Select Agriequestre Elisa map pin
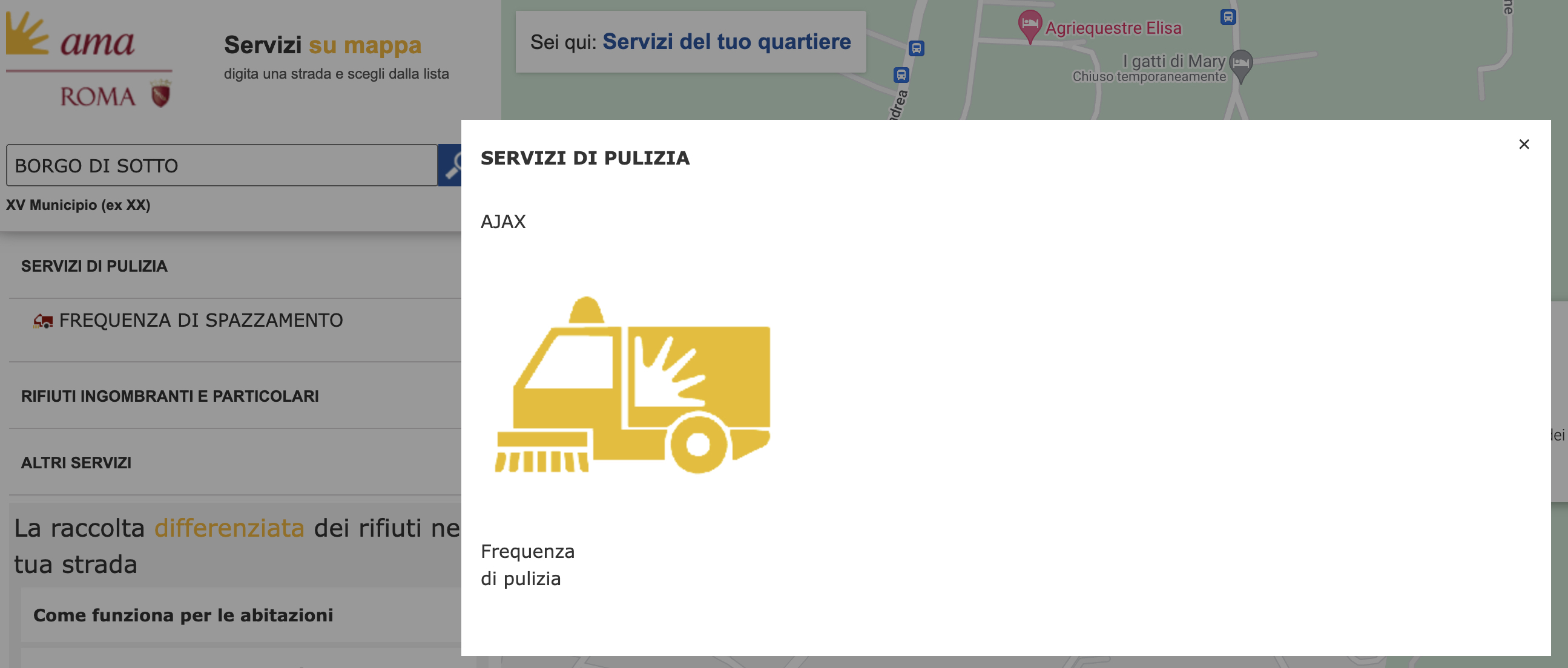Screen dimensions: 1568x668 click(x=1029, y=25)
